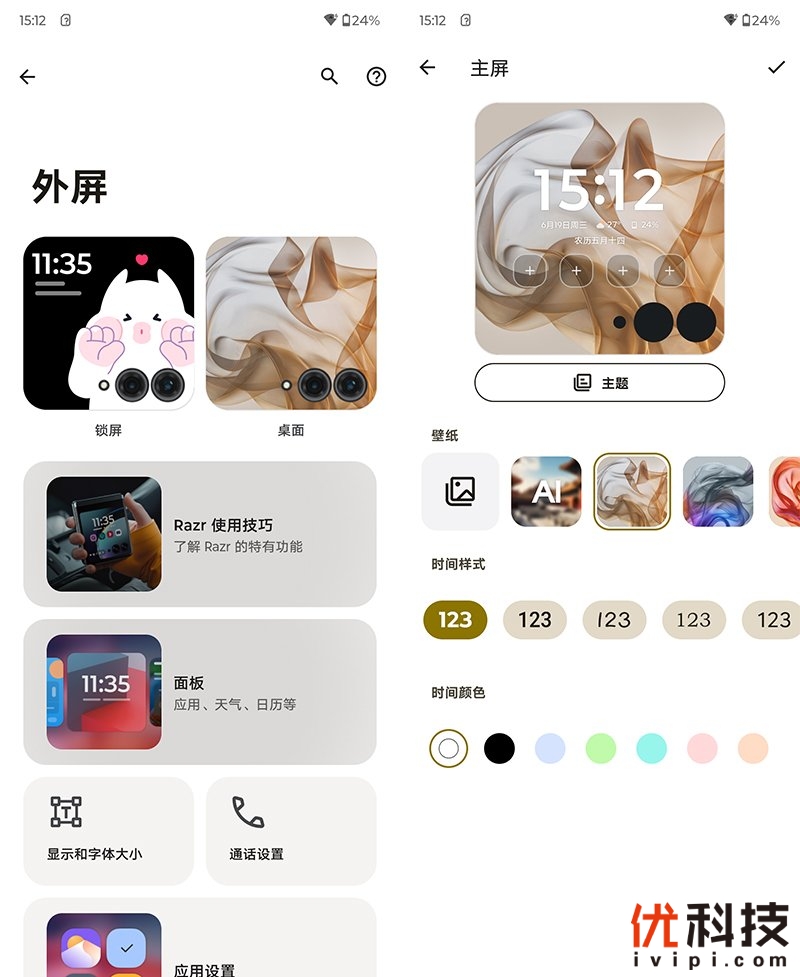This screenshot has height=977, width=800.
Task: Open the 面板 card
Action: coord(200,692)
